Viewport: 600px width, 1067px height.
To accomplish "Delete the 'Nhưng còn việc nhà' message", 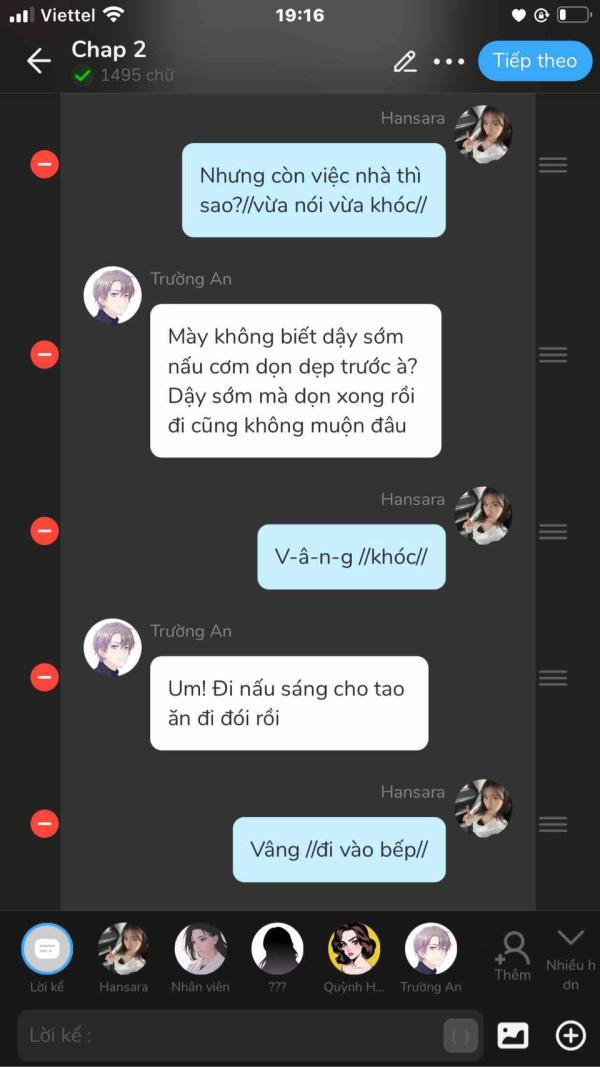I will [x=44, y=164].
